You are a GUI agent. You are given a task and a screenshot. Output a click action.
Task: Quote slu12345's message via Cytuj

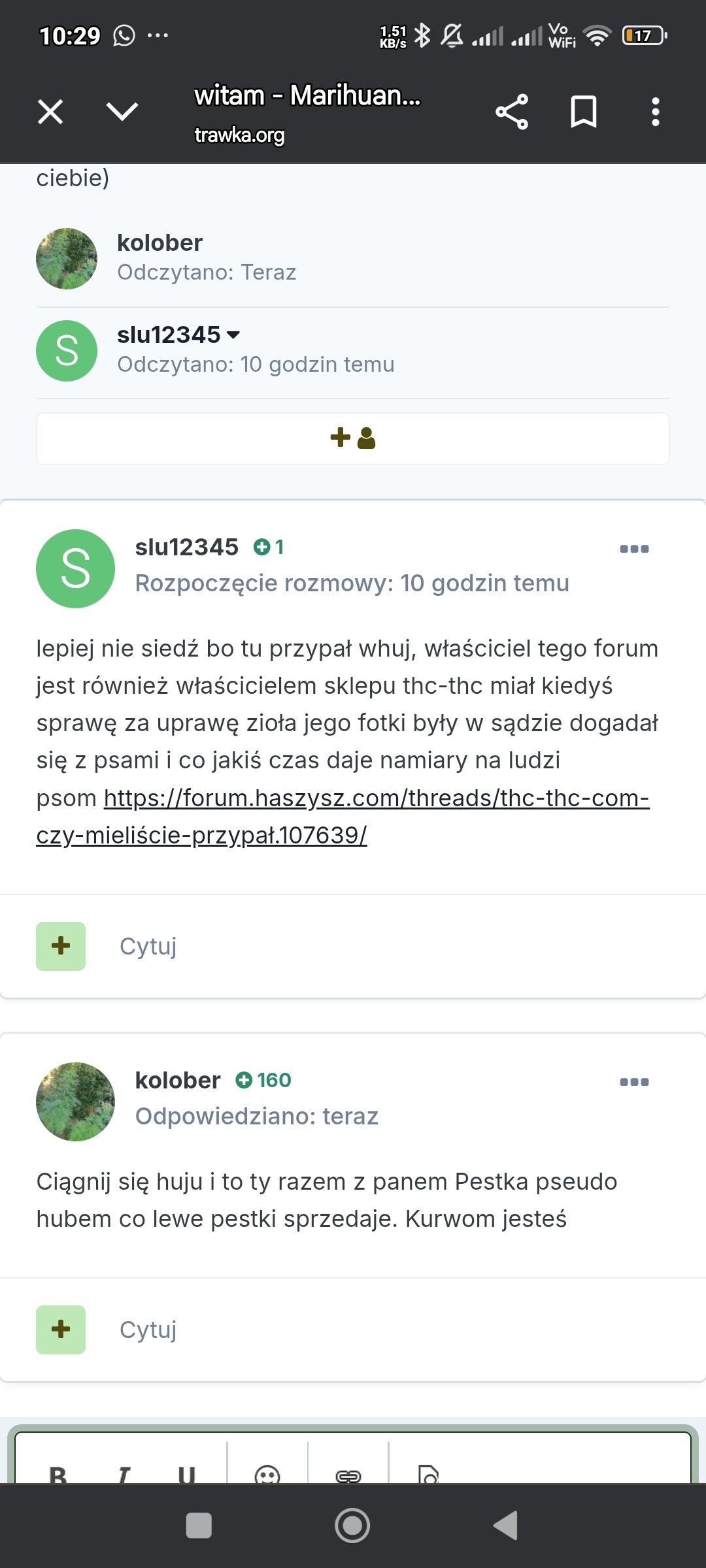(148, 946)
